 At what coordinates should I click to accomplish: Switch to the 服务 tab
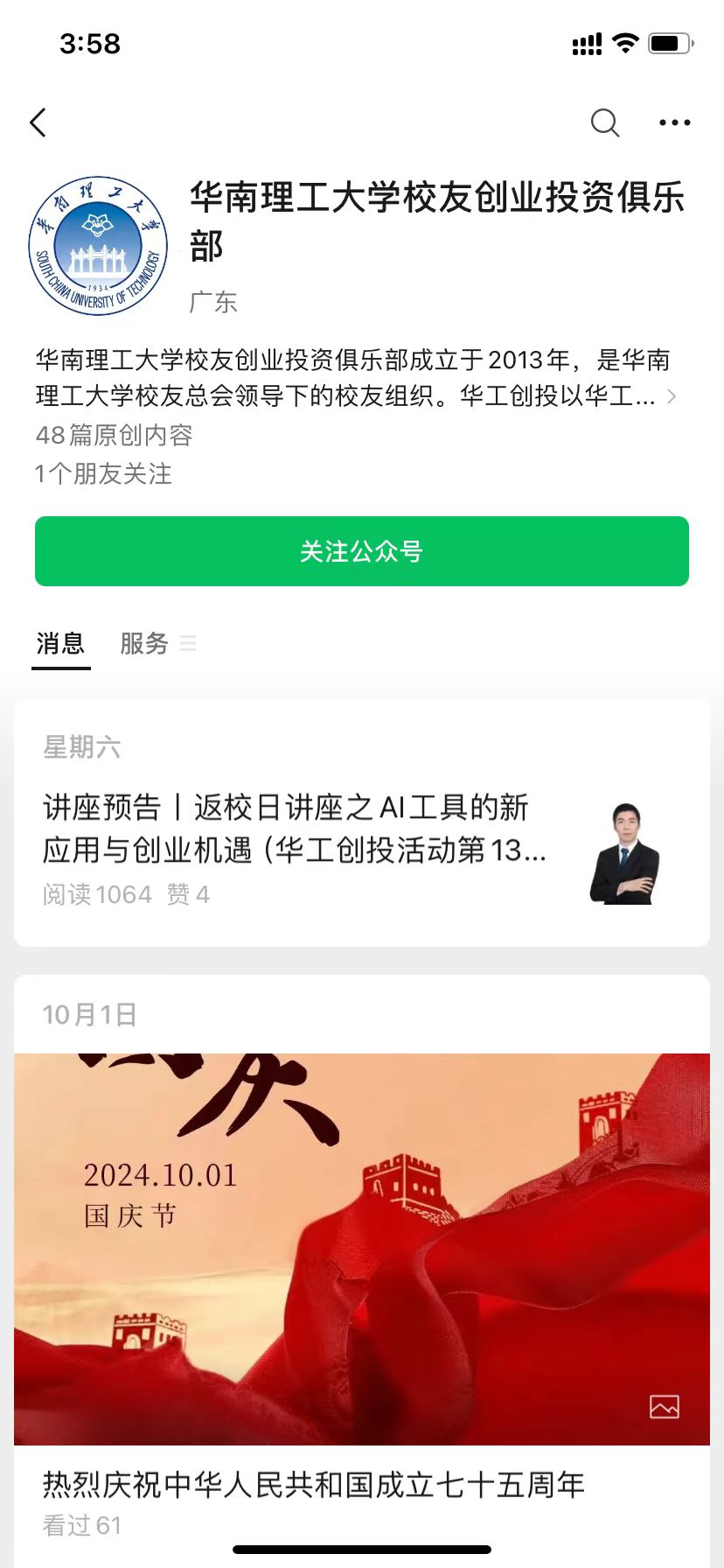(144, 644)
